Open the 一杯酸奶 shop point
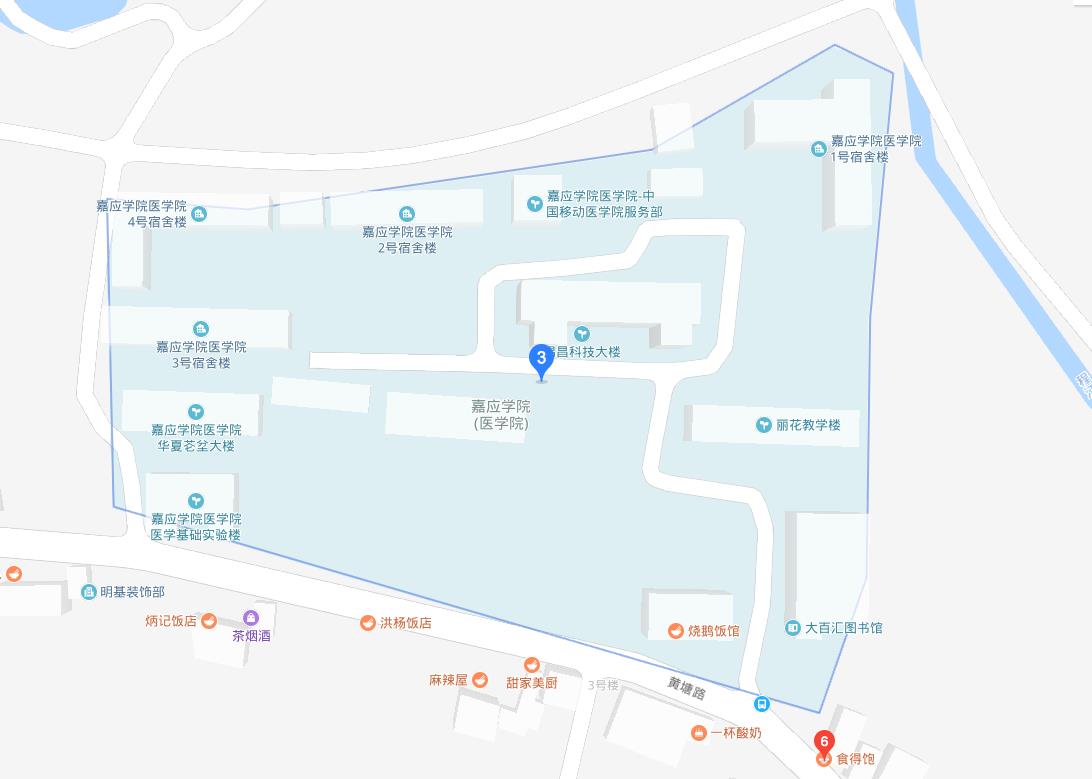The image size is (1092, 779). click(x=699, y=733)
